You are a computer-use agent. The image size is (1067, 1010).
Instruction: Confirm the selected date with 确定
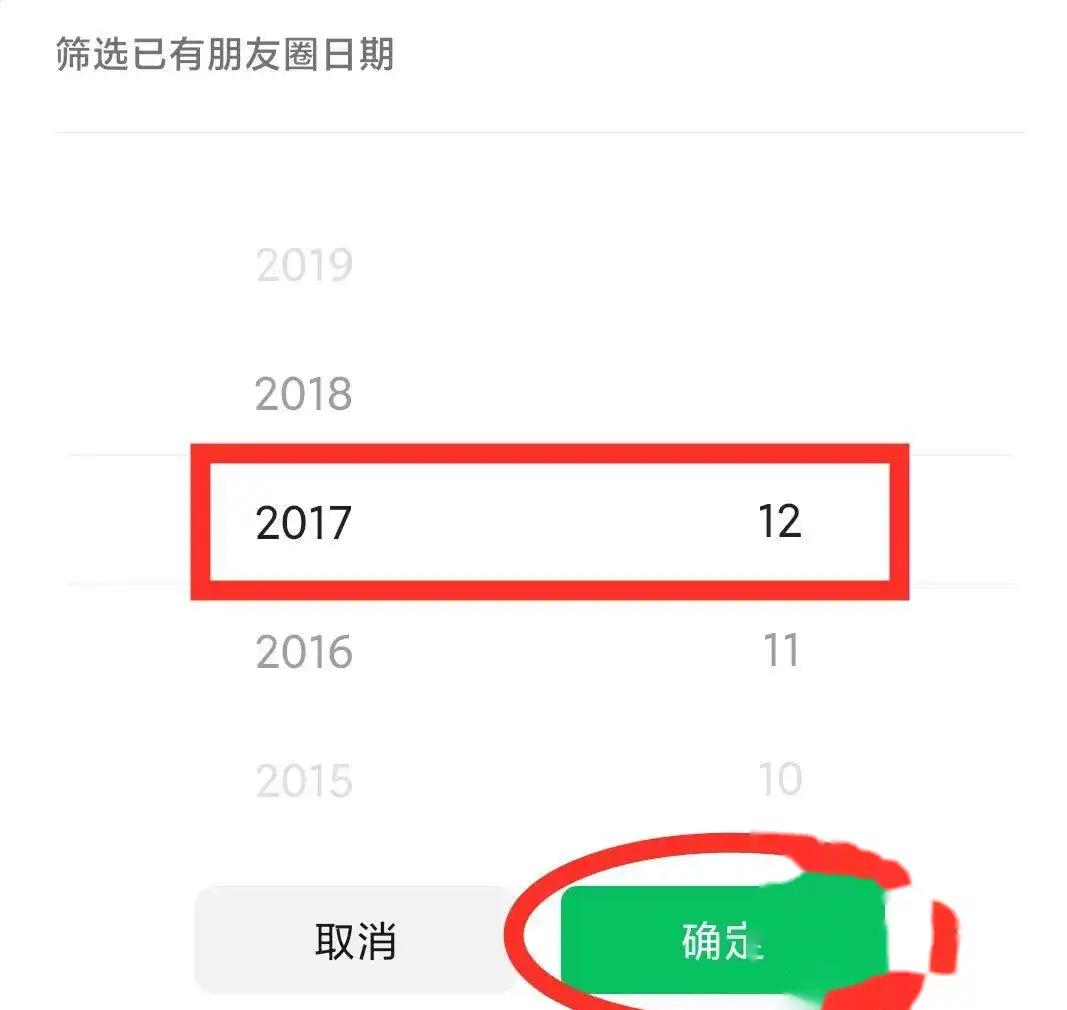[722, 940]
